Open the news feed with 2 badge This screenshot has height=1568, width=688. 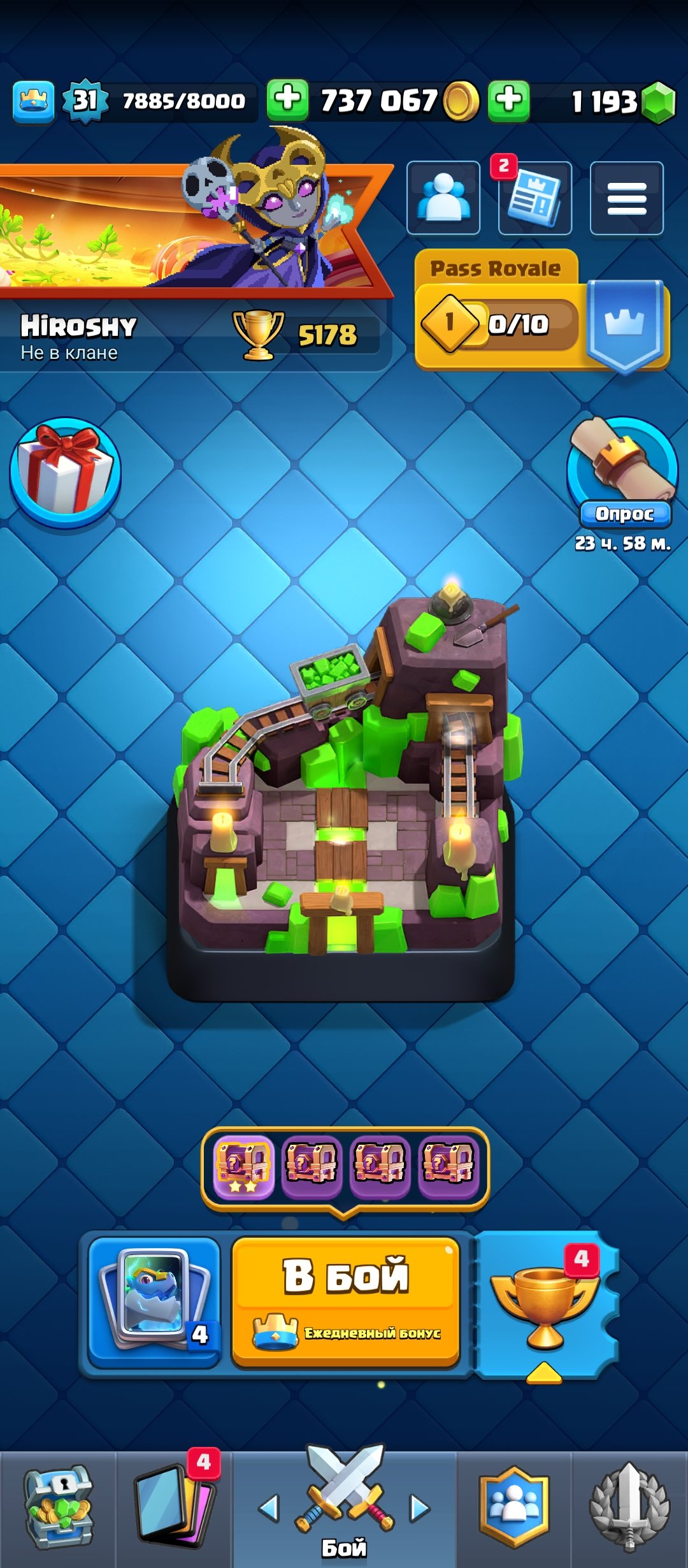coord(535,198)
